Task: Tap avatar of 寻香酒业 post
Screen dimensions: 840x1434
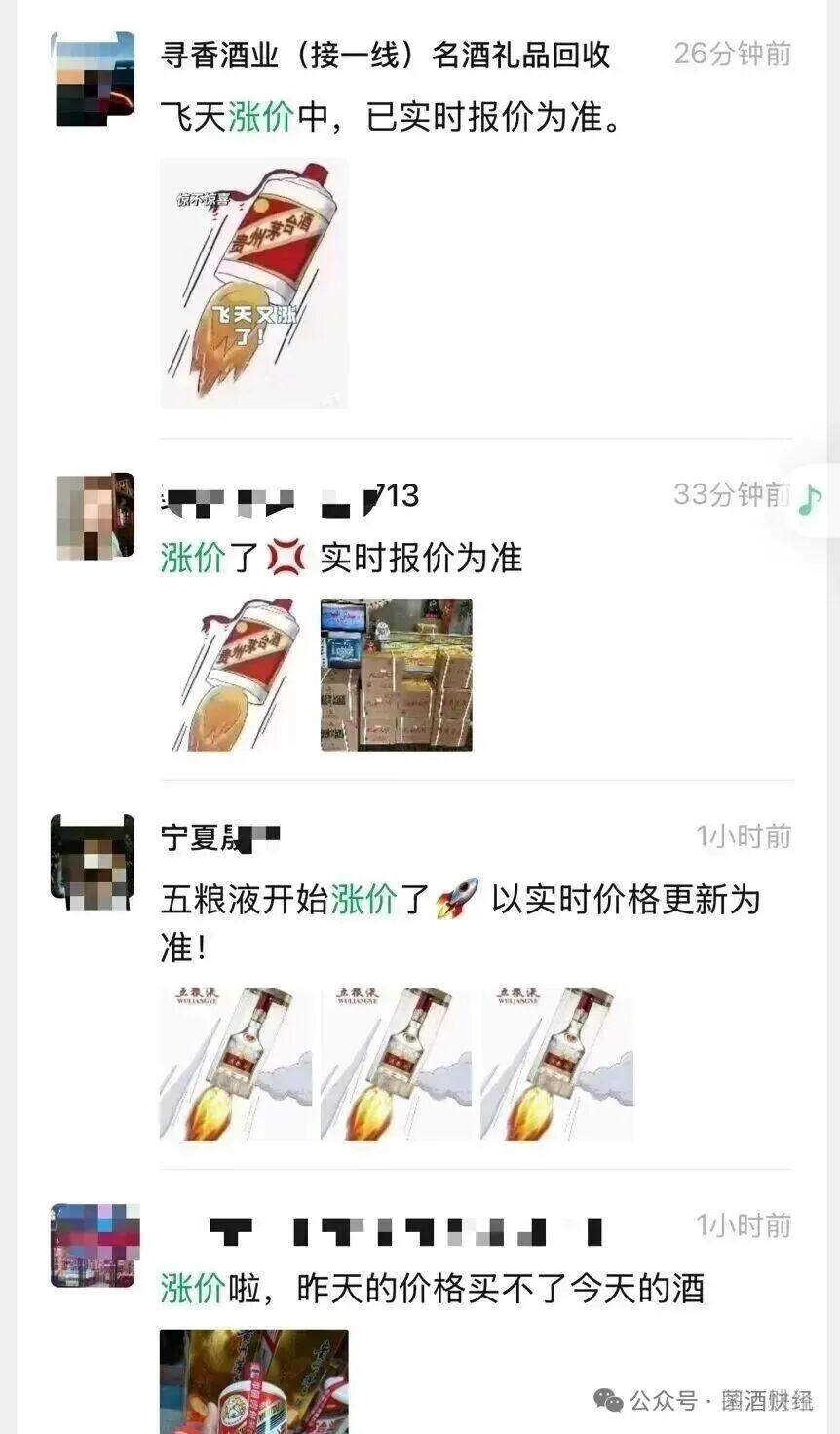Action: (x=93, y=79)
